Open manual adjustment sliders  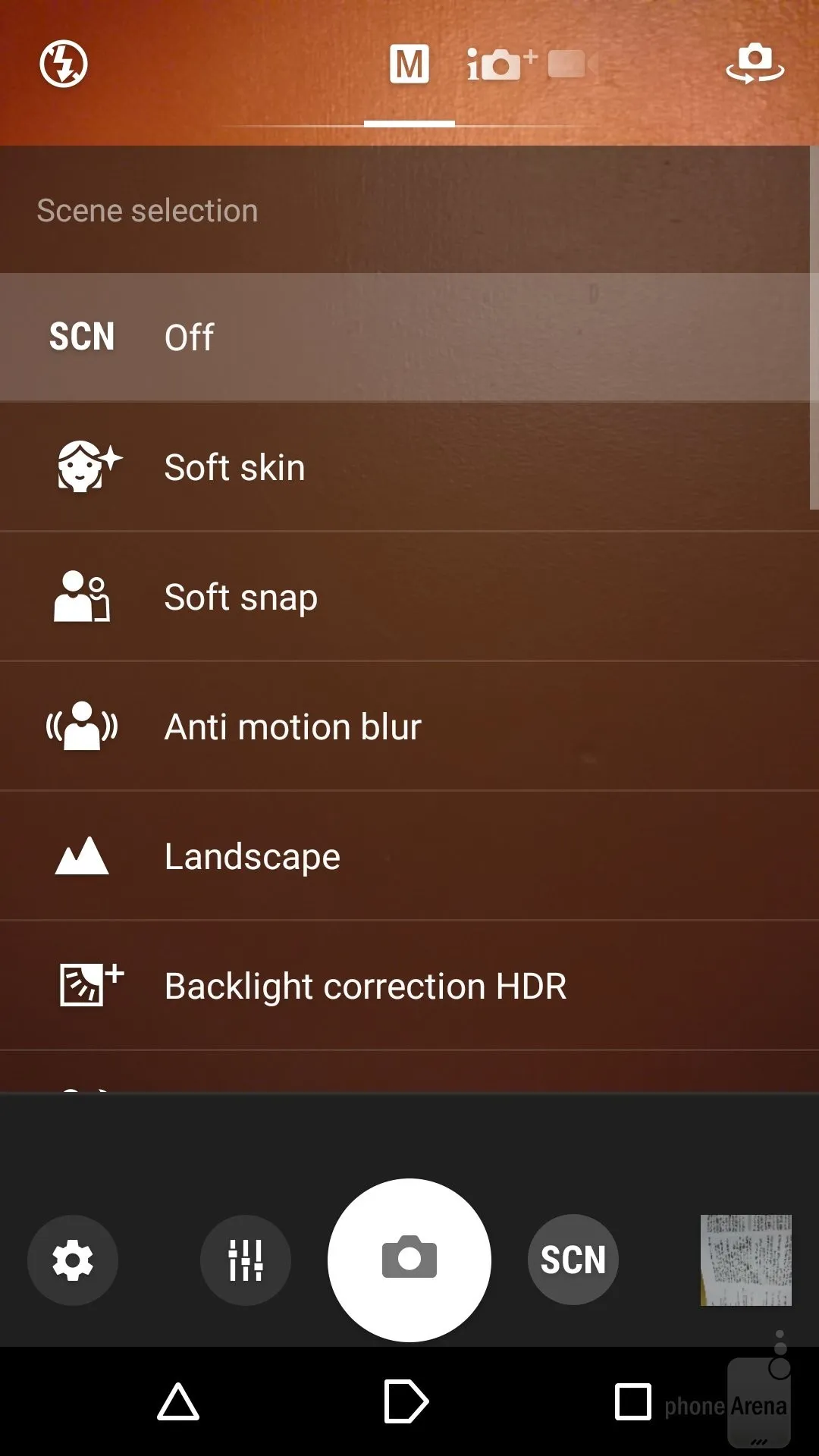pyautogui.click(x=246, y=1260)
